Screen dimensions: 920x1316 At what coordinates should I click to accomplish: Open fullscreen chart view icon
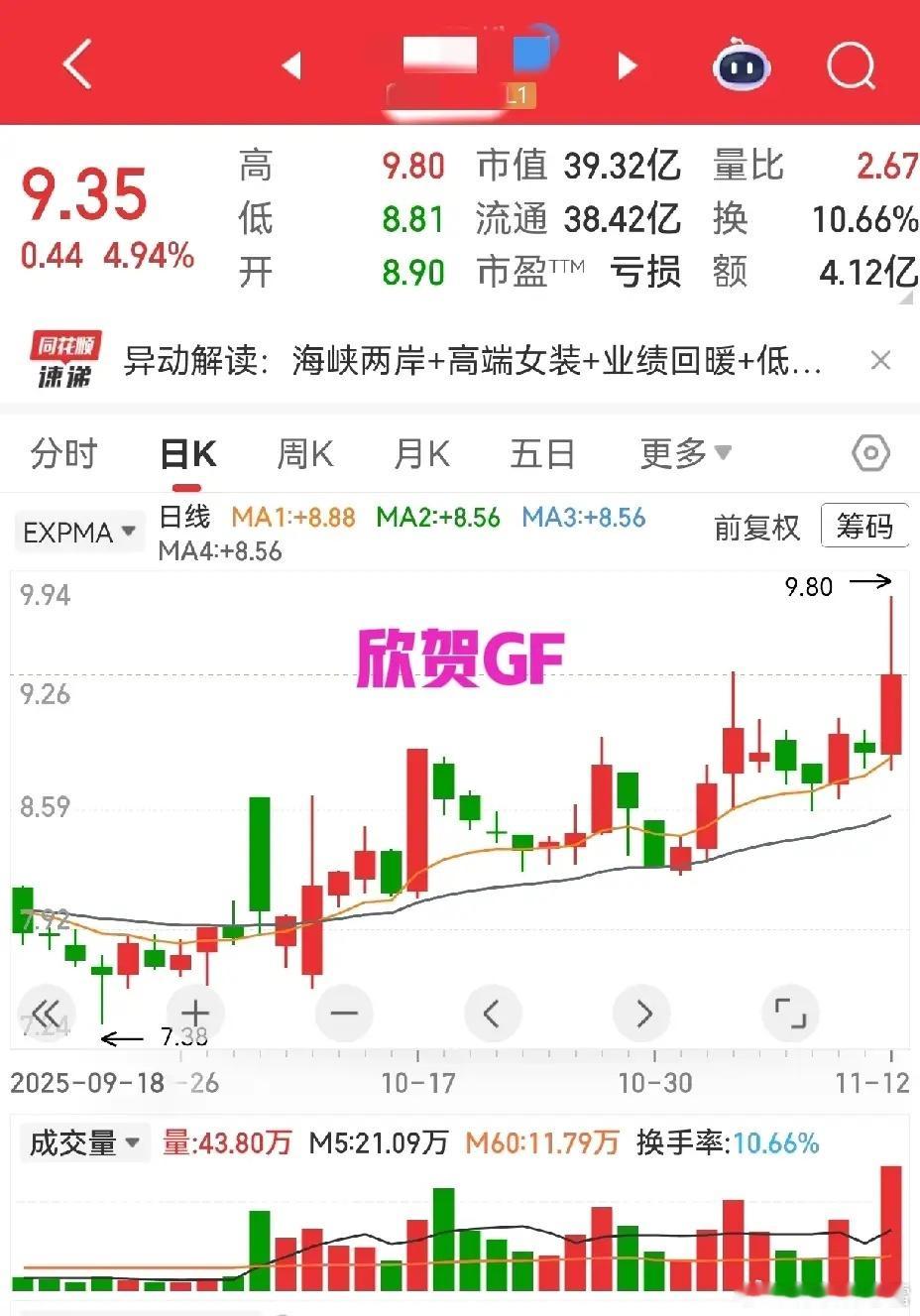tap(790, 1014)
